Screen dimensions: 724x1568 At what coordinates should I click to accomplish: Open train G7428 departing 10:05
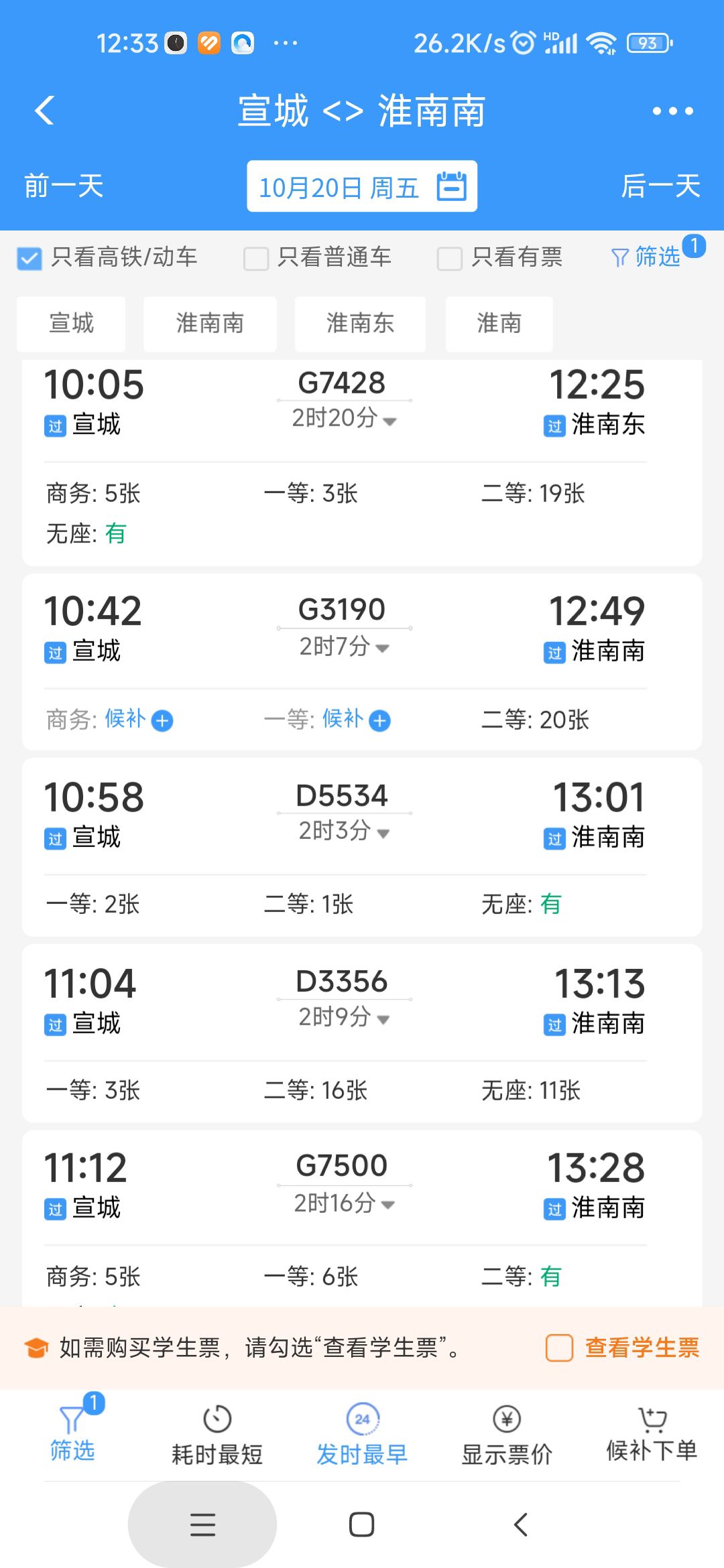pyautogui.click(x=362, y=462)
